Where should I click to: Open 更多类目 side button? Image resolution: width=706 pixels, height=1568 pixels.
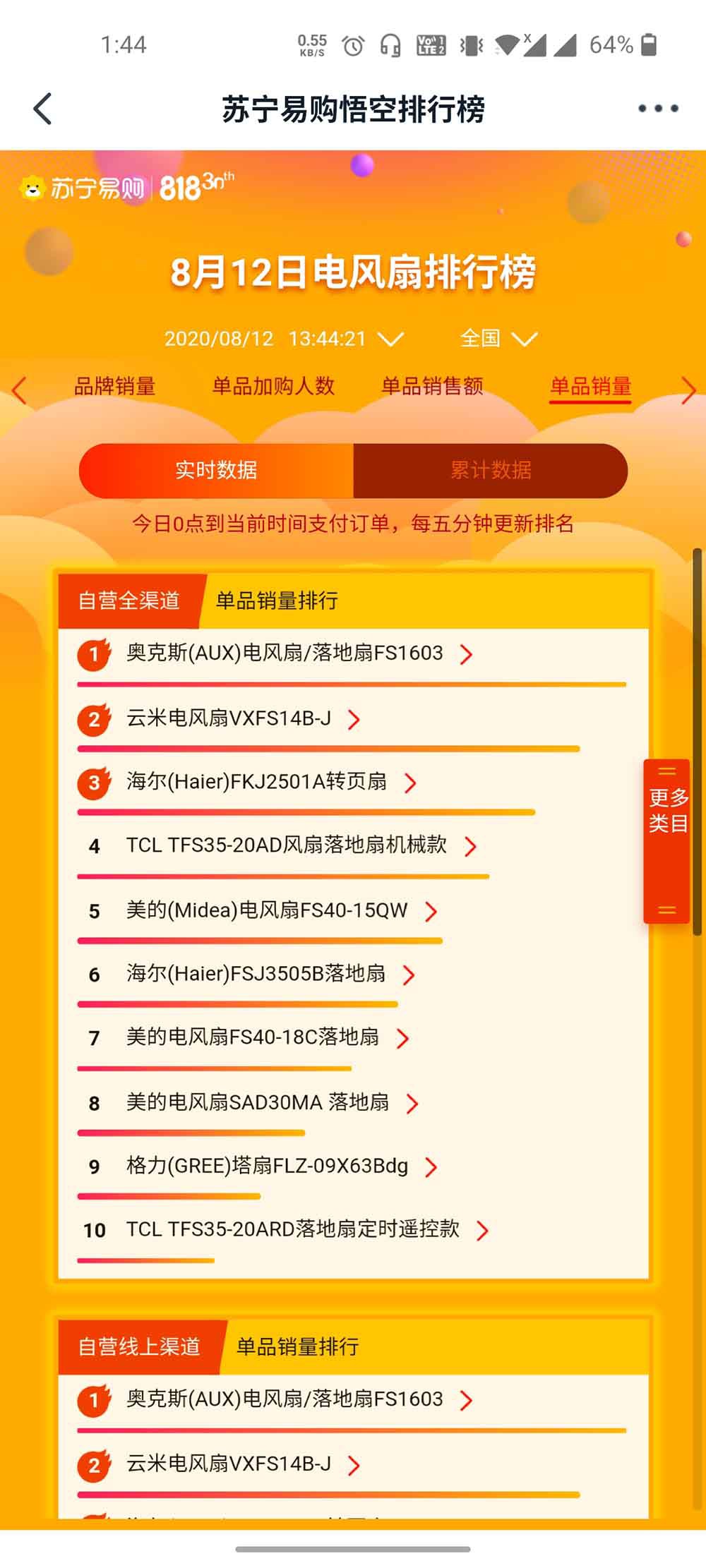[667, 841]
